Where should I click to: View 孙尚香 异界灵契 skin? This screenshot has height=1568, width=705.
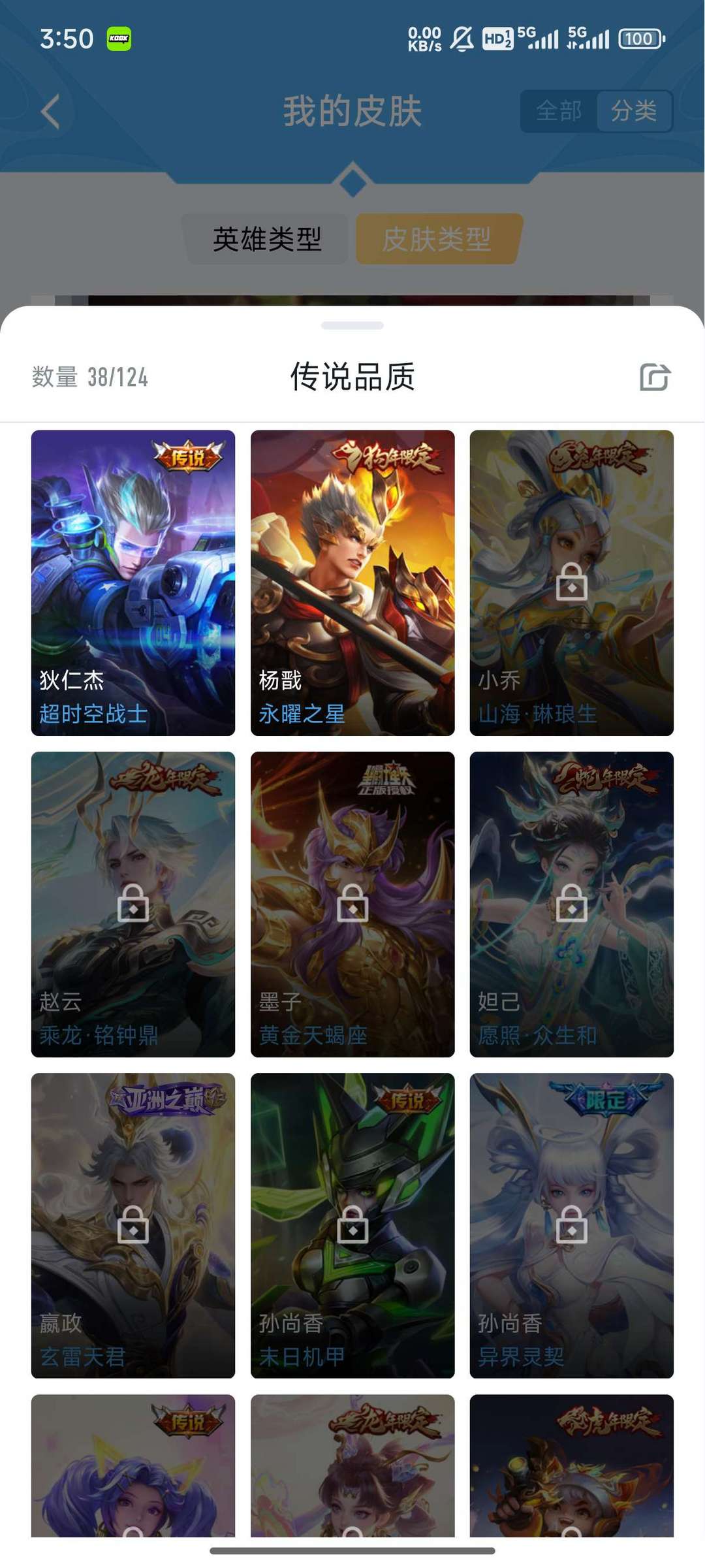pyautogui.click(x=572, y=1226)
